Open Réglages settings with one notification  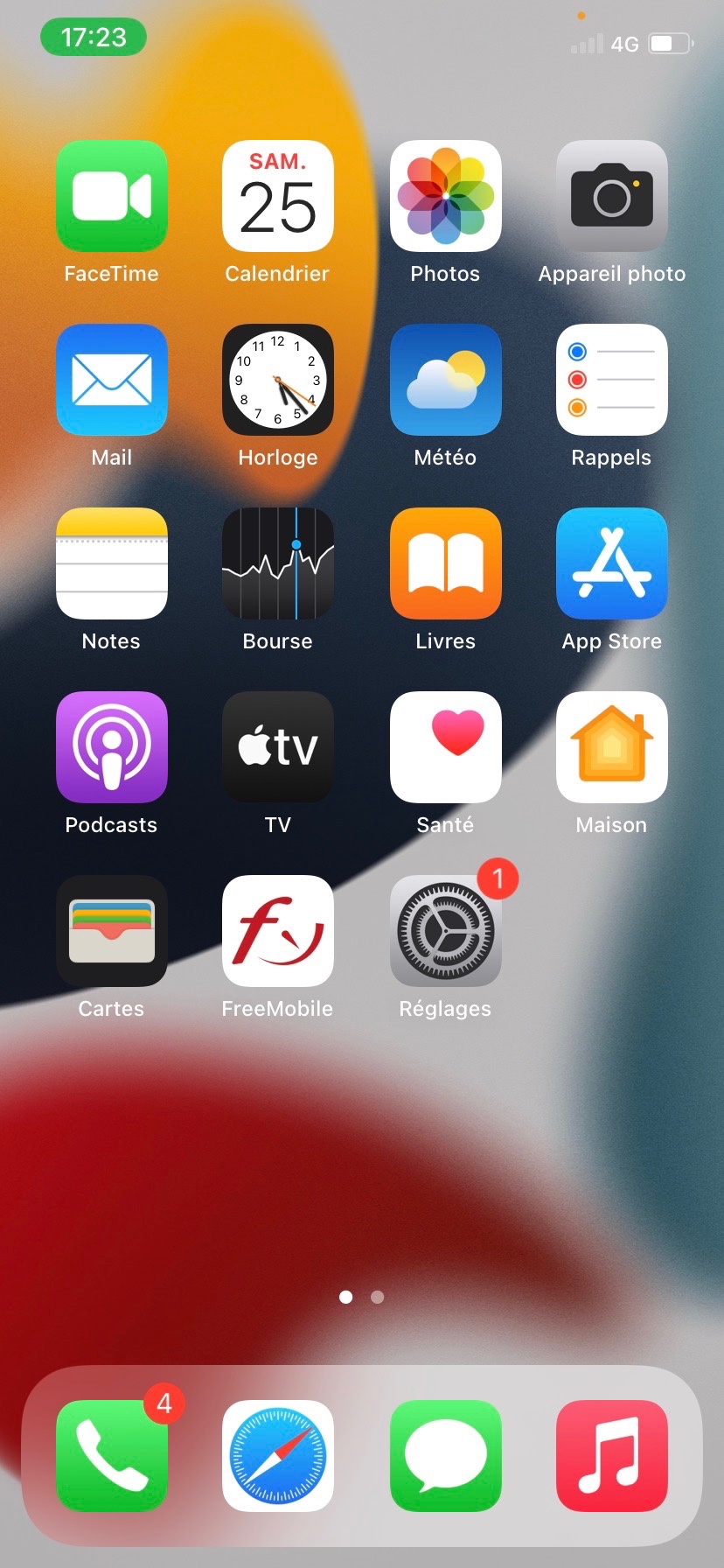pyautogui.click(x=445, y=931)
